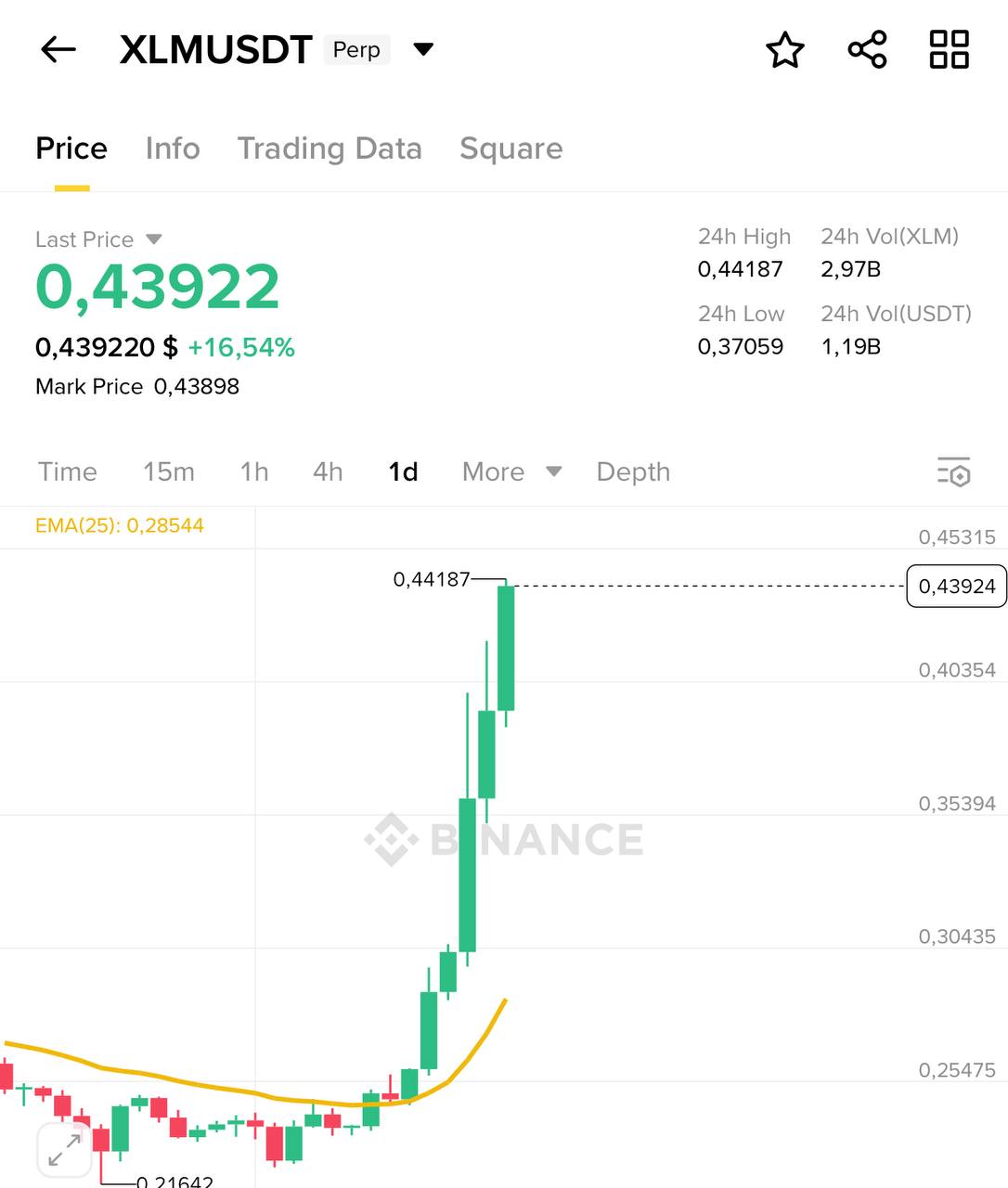This screenshot has height=1188, width=1008.
Task: Switch to the Trading Data tab
Action: [330, 148]
